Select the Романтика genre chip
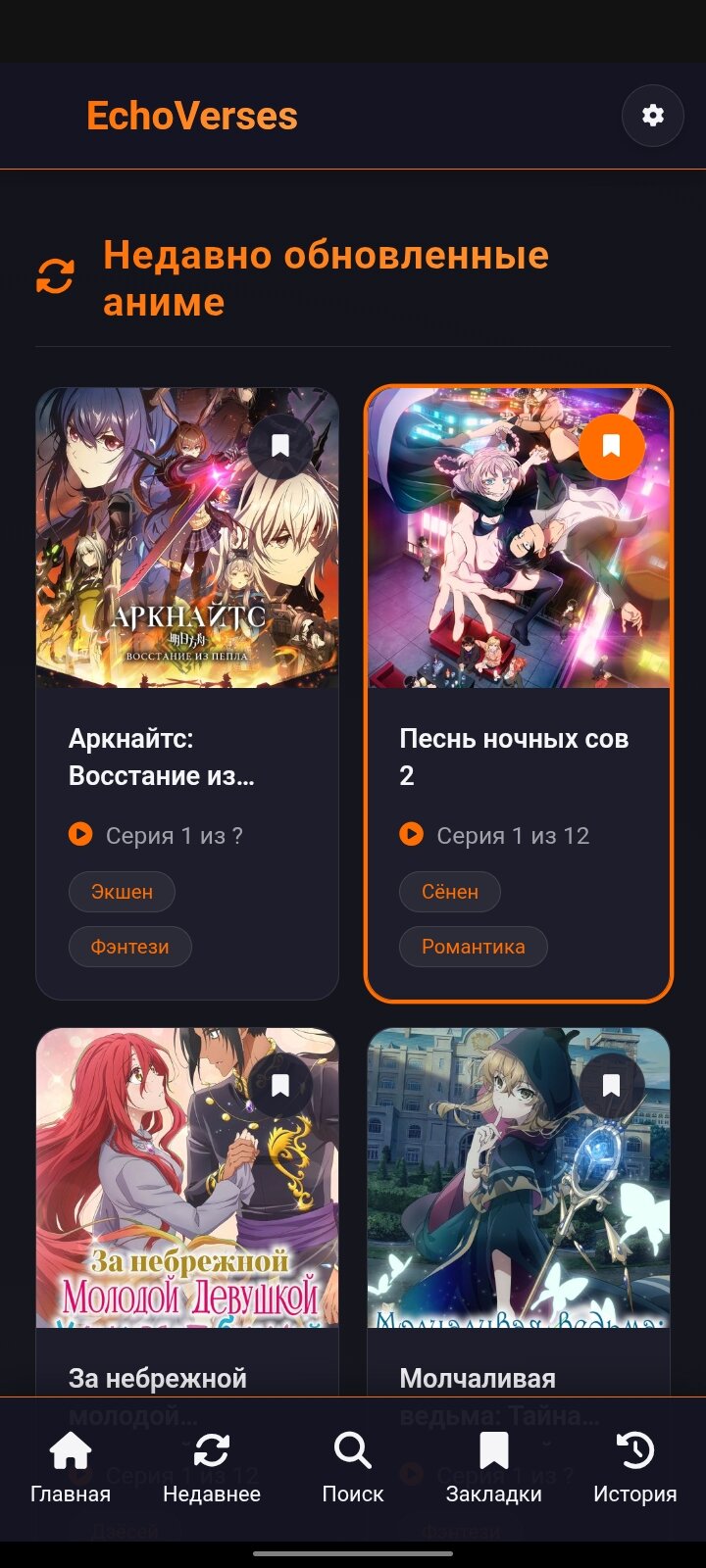Screen dimensions: 706x1568 [x=473, y=947]
